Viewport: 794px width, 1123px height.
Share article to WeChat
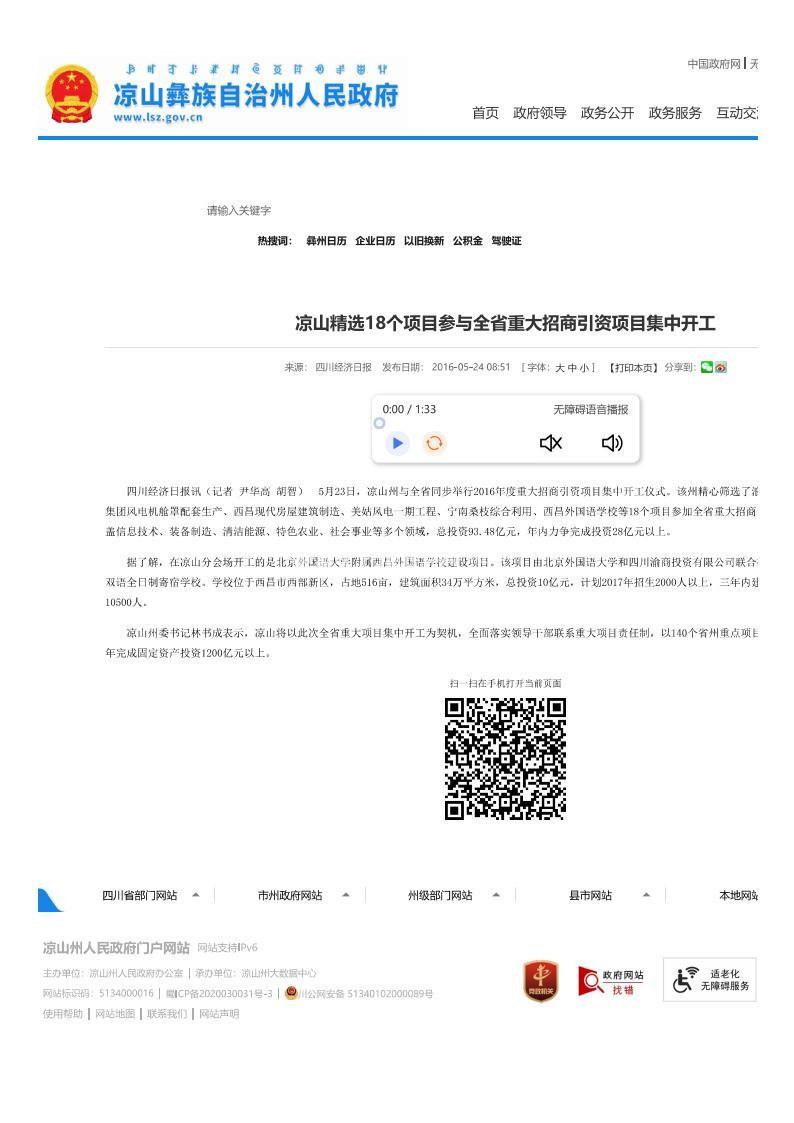tap(707, 367)
